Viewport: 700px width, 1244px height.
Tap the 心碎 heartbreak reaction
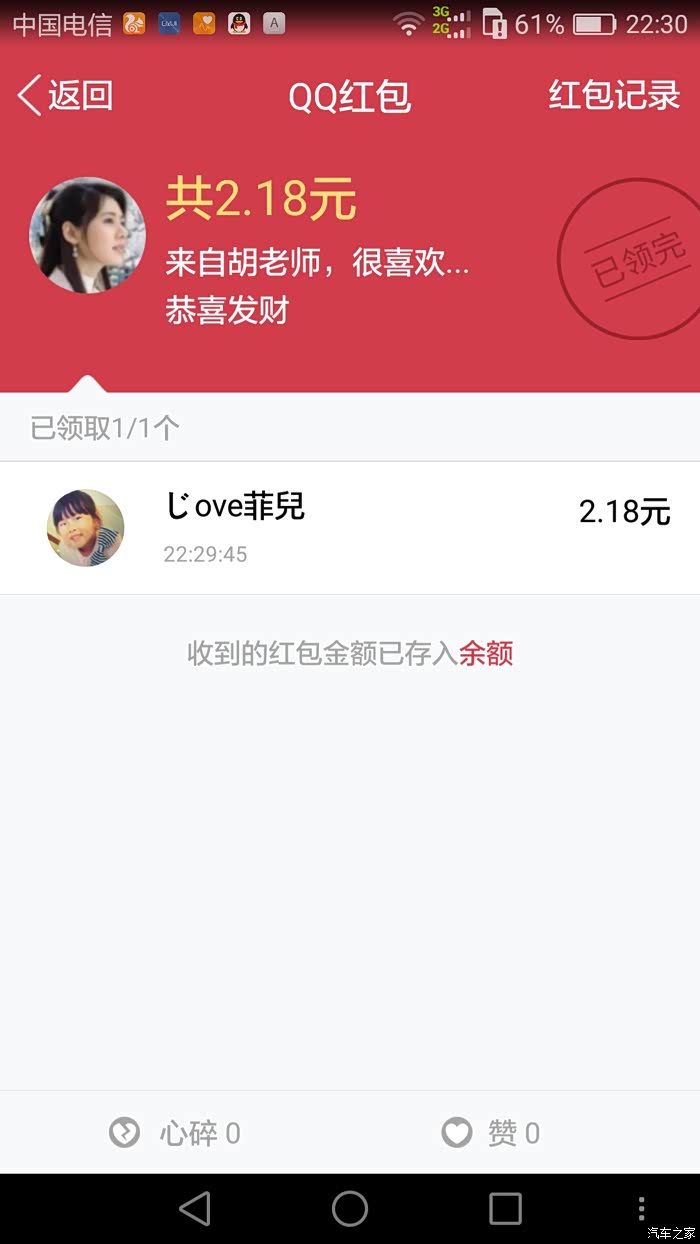pyautogui.click(x=175, y=1133)
